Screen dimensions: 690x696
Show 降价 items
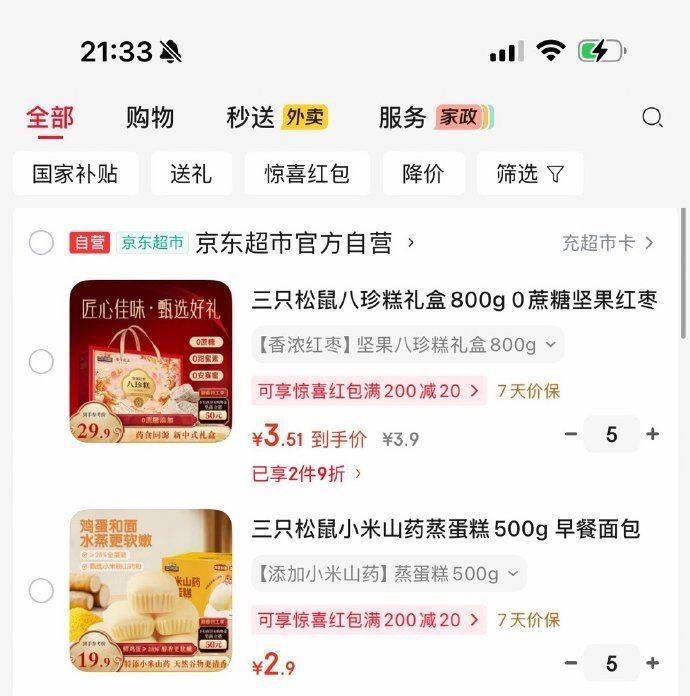click(x=423, y=174)
